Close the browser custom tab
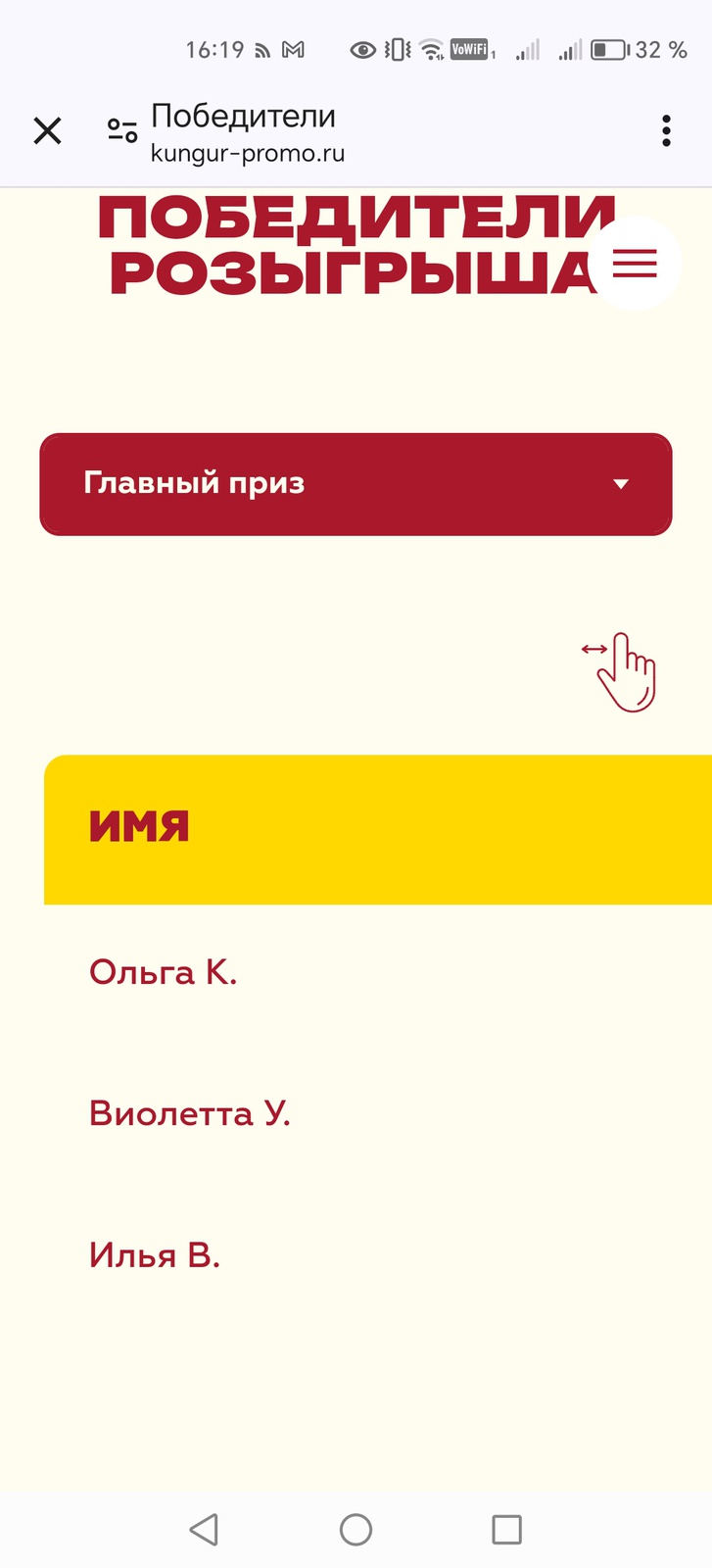 tap(47, 130)
